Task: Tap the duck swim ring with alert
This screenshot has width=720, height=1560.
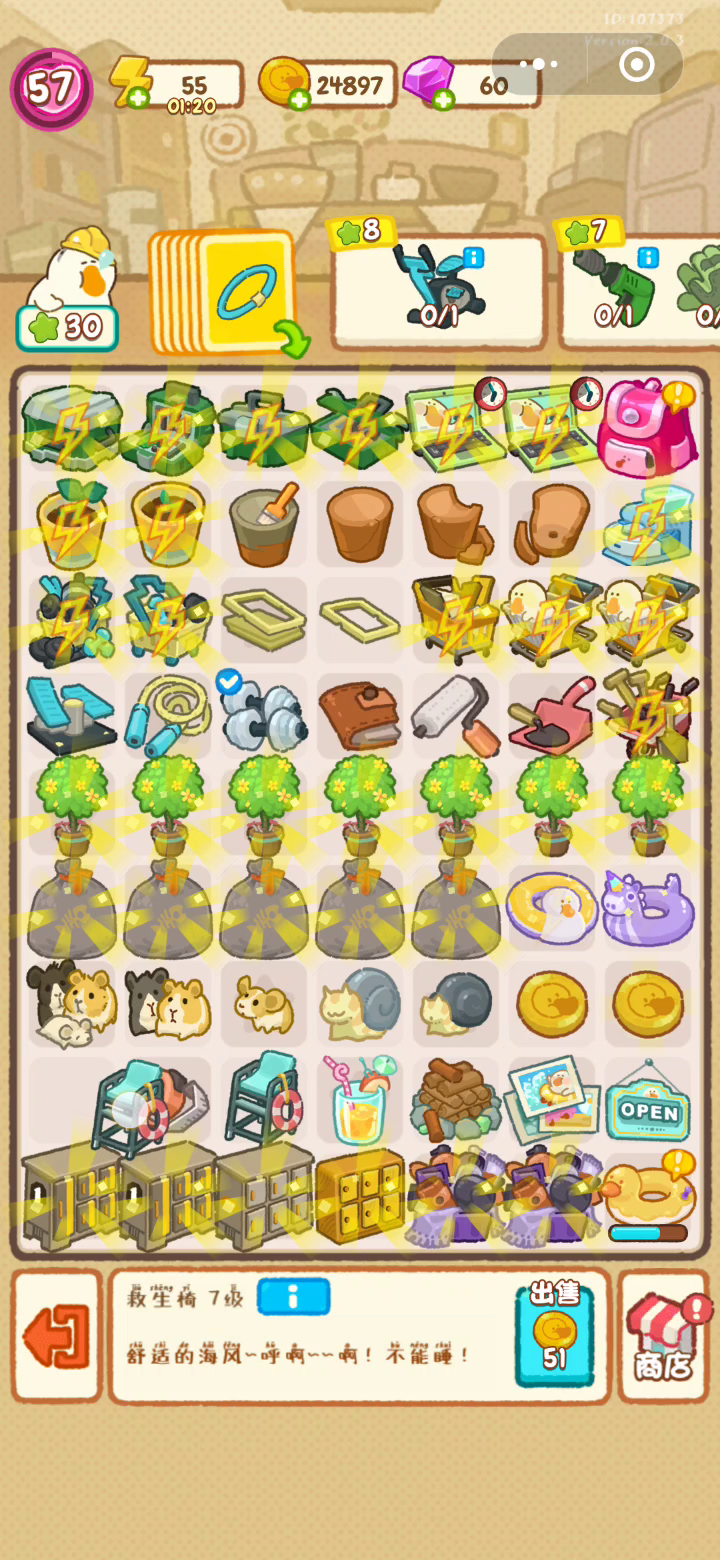Action: click(x=648, y=1196)
